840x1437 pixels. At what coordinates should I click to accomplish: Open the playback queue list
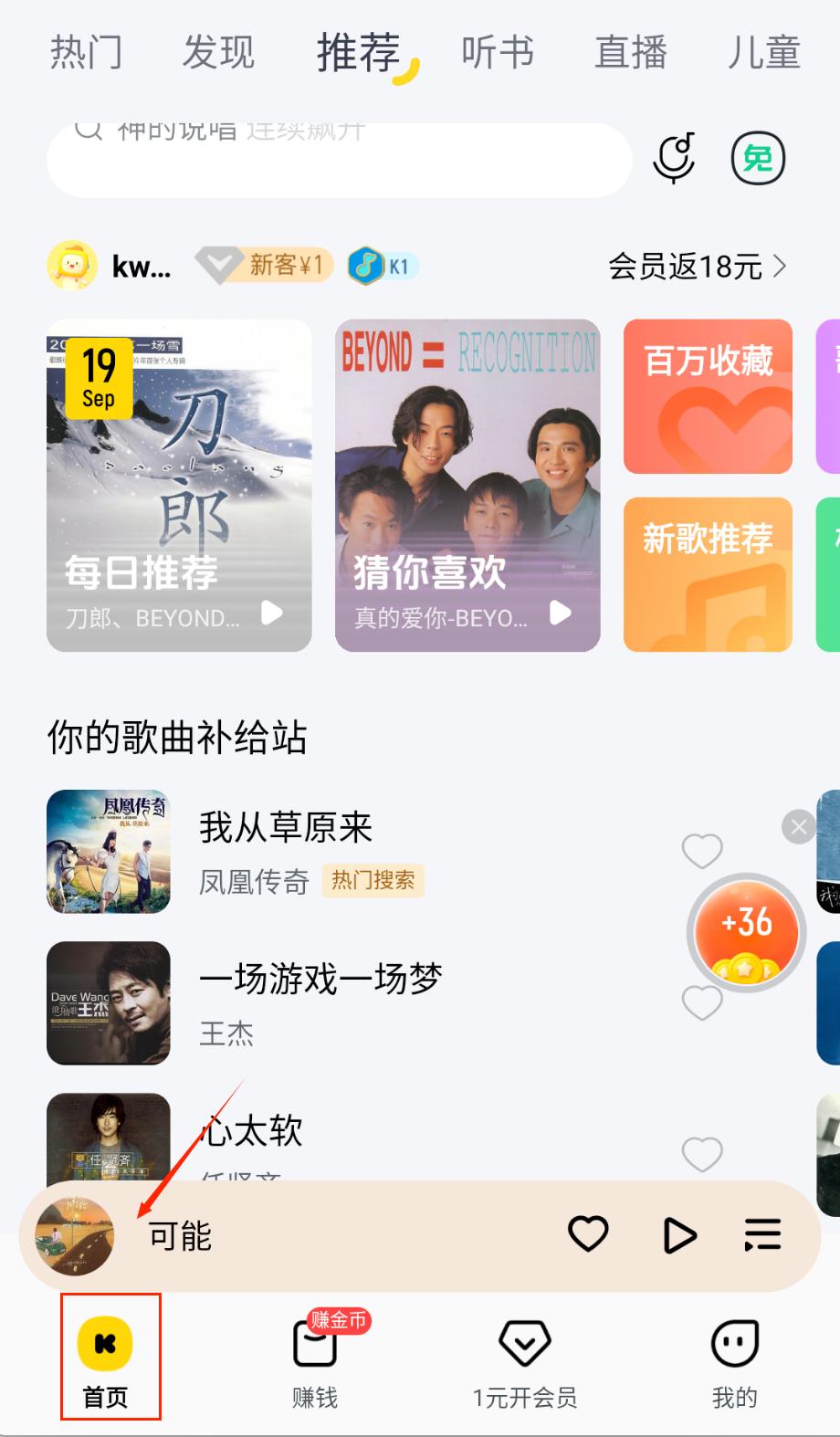point(762,1235)
